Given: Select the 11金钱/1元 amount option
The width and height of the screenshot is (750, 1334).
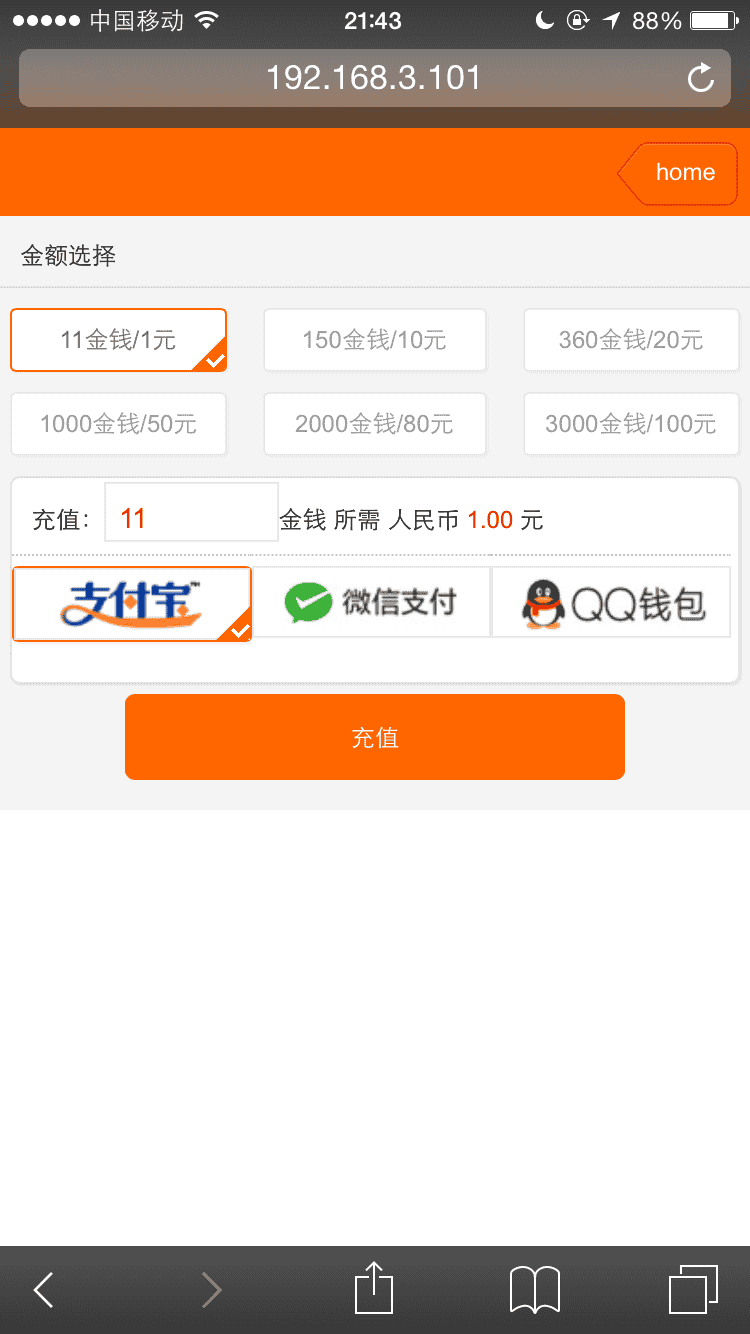Looking at the screenshot, I should pos(118,340).
